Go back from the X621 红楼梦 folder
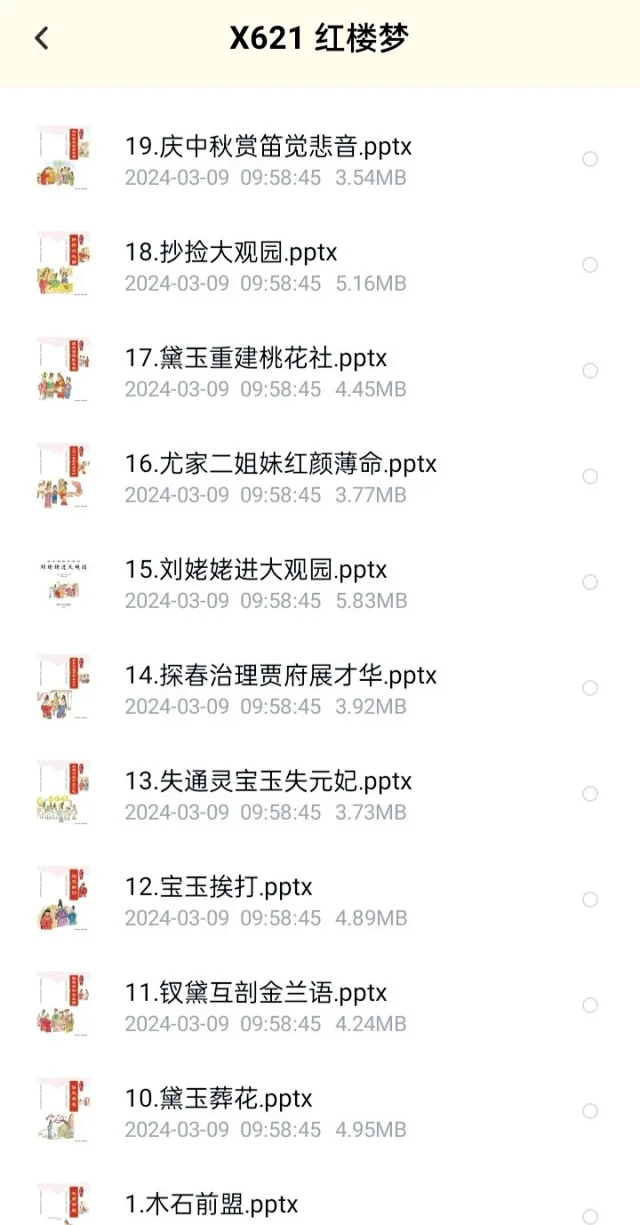Viewport: 640px width, 1225px height. click(41, 39)
